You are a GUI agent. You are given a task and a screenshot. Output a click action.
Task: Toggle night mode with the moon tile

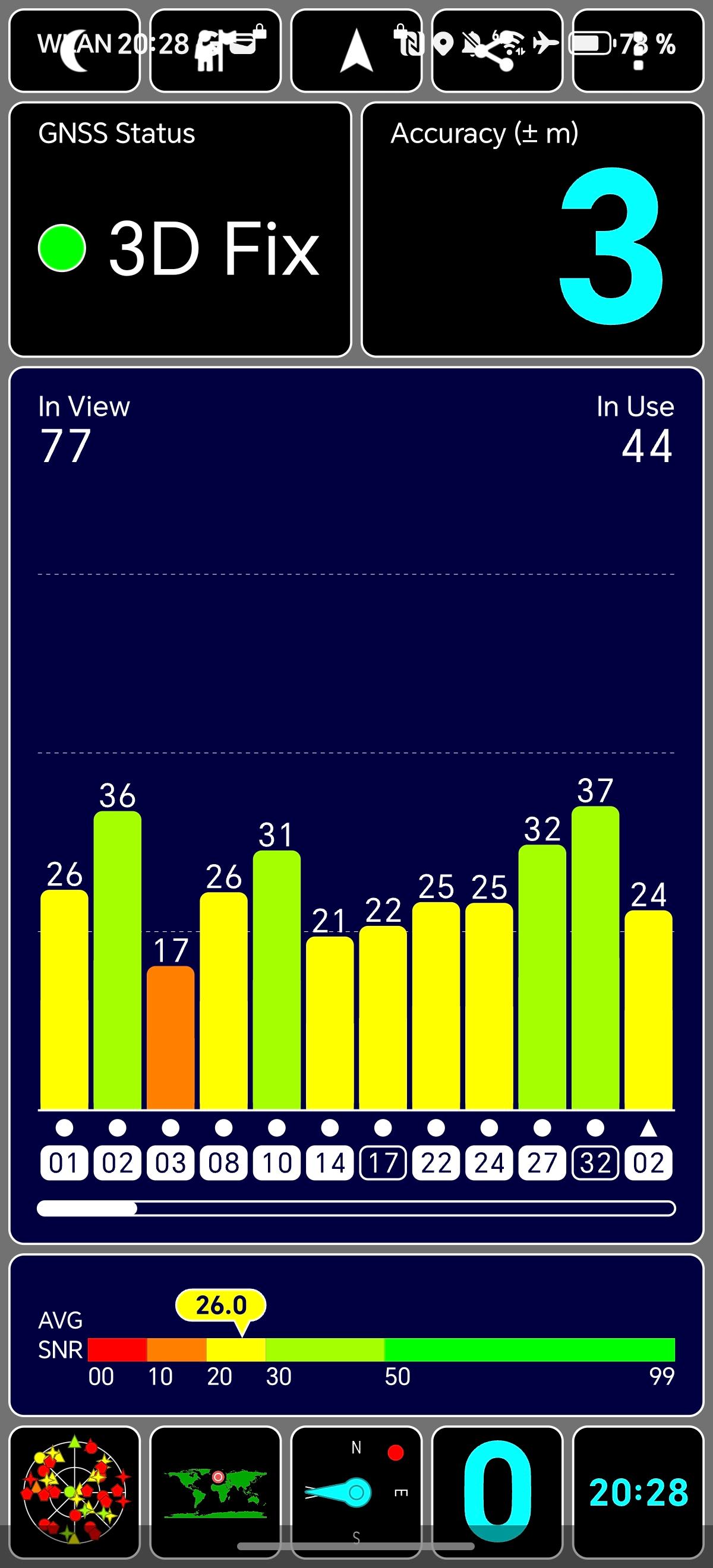(x=74, y=51)
